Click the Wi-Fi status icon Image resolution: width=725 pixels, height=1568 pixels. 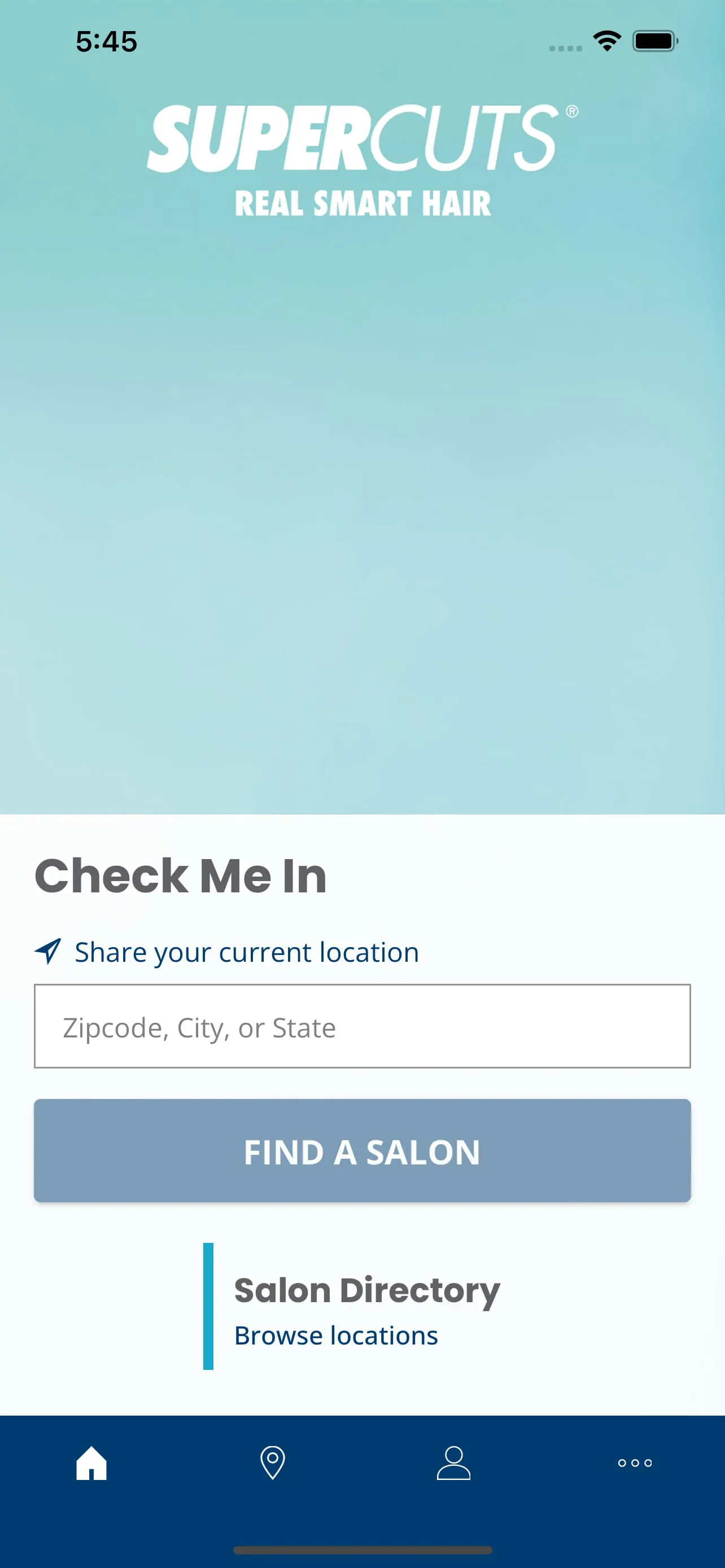[606, 40]
